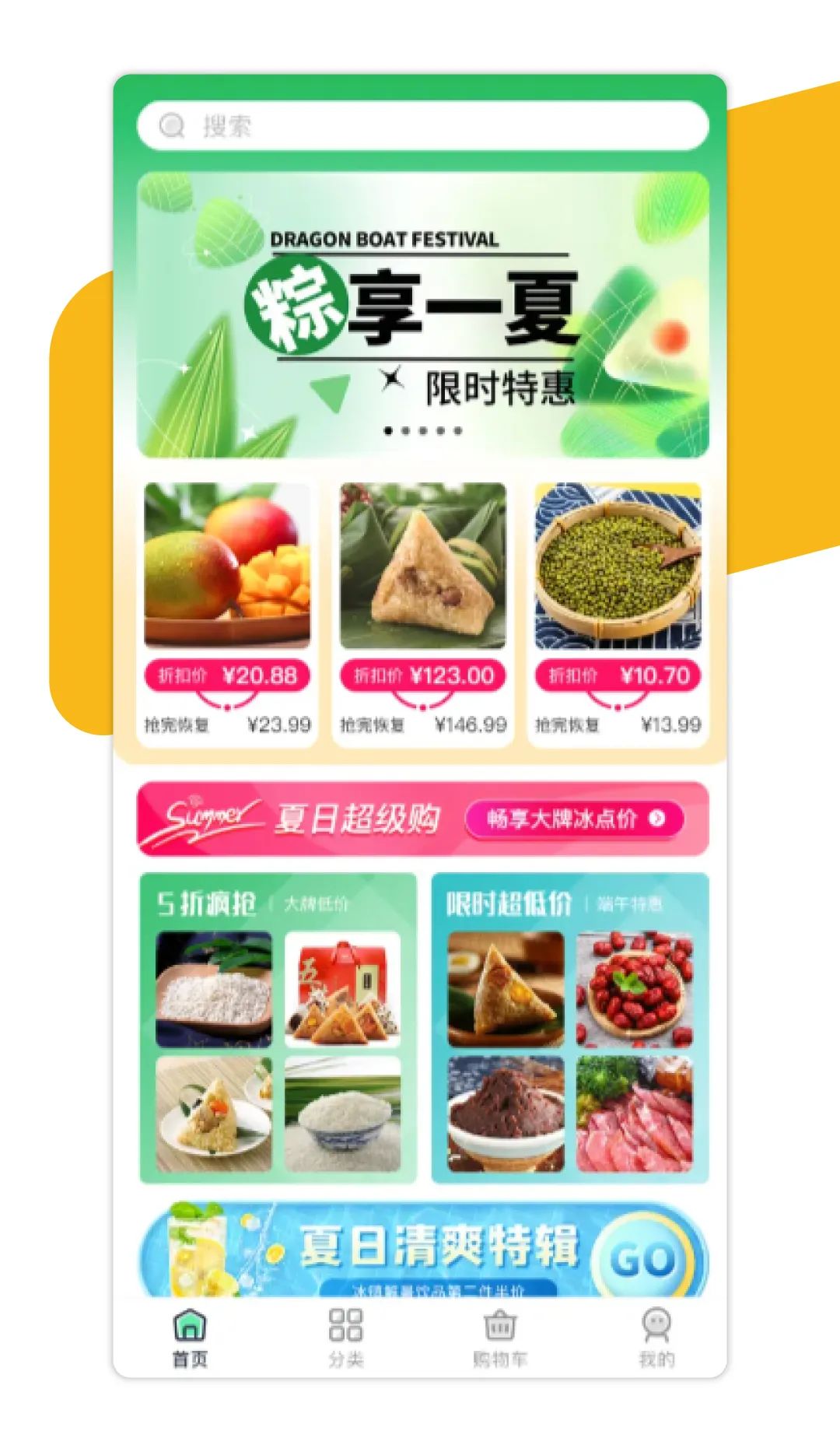
Task: Select the red dates product tile
Action: [x=634, y=989]
